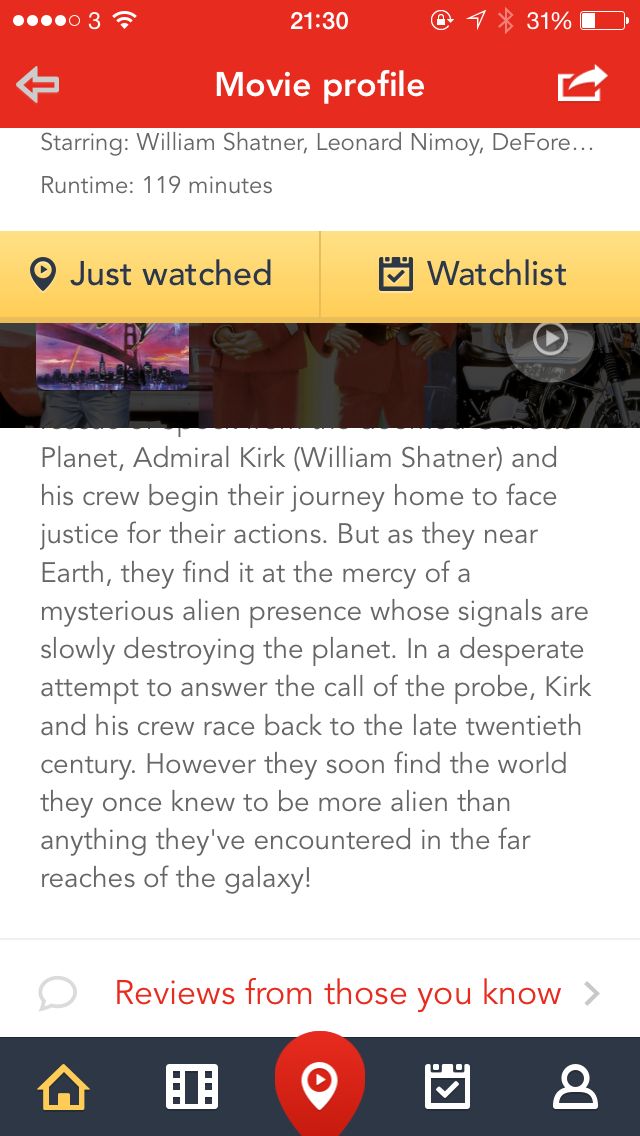This screenshot has width=640, height=1136.
Task: Open the watchlist calendar tab
Action: point(447,1087)
